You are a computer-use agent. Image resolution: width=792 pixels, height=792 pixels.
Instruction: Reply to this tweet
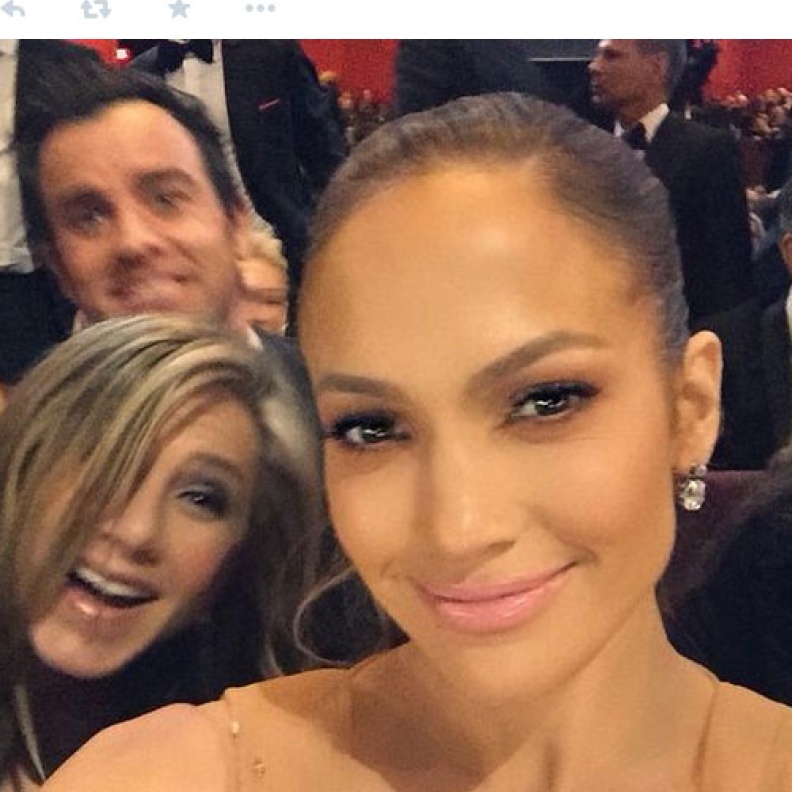coord(12,8)
